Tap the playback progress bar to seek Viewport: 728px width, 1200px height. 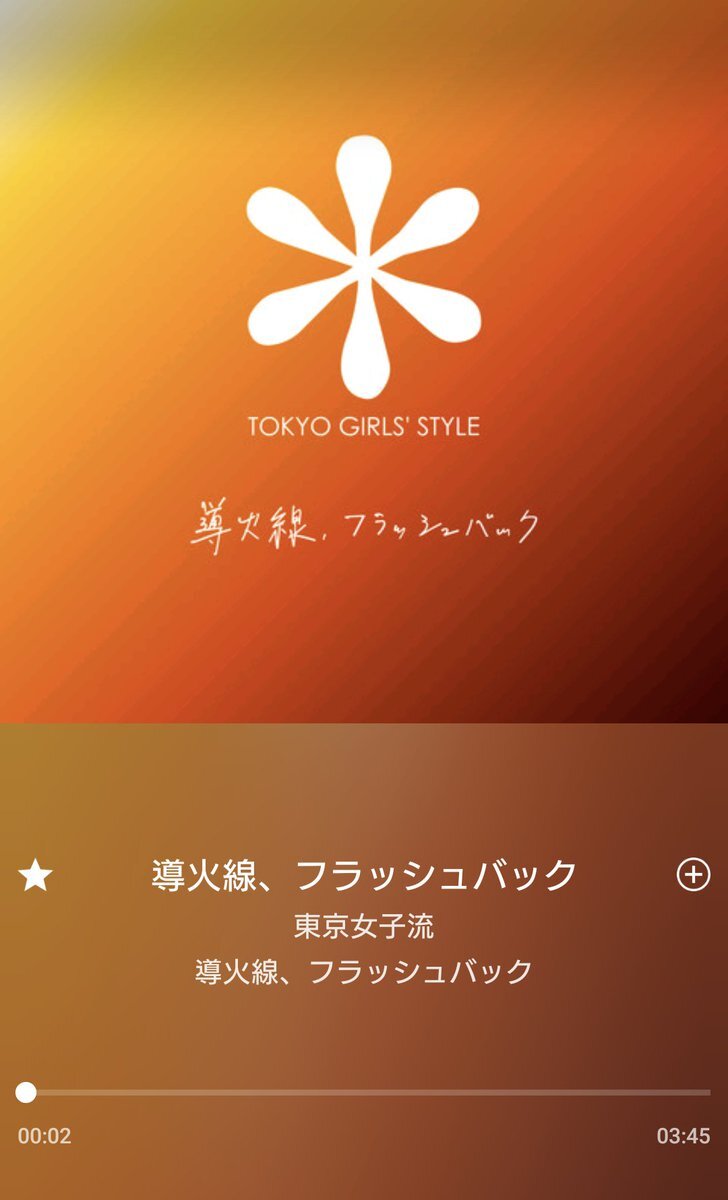pos(364,1093)
